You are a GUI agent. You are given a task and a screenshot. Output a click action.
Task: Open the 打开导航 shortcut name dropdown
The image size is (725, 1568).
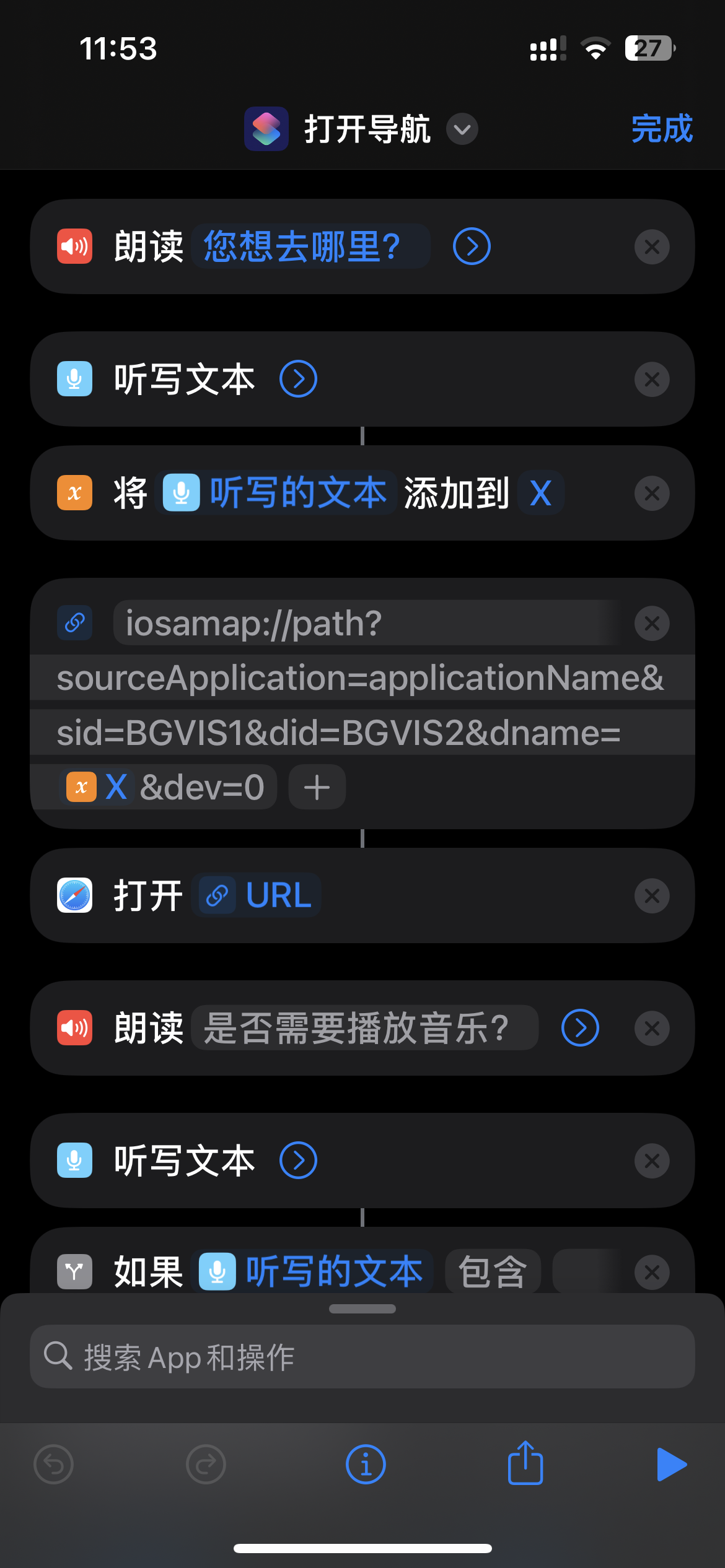point(462,129)
